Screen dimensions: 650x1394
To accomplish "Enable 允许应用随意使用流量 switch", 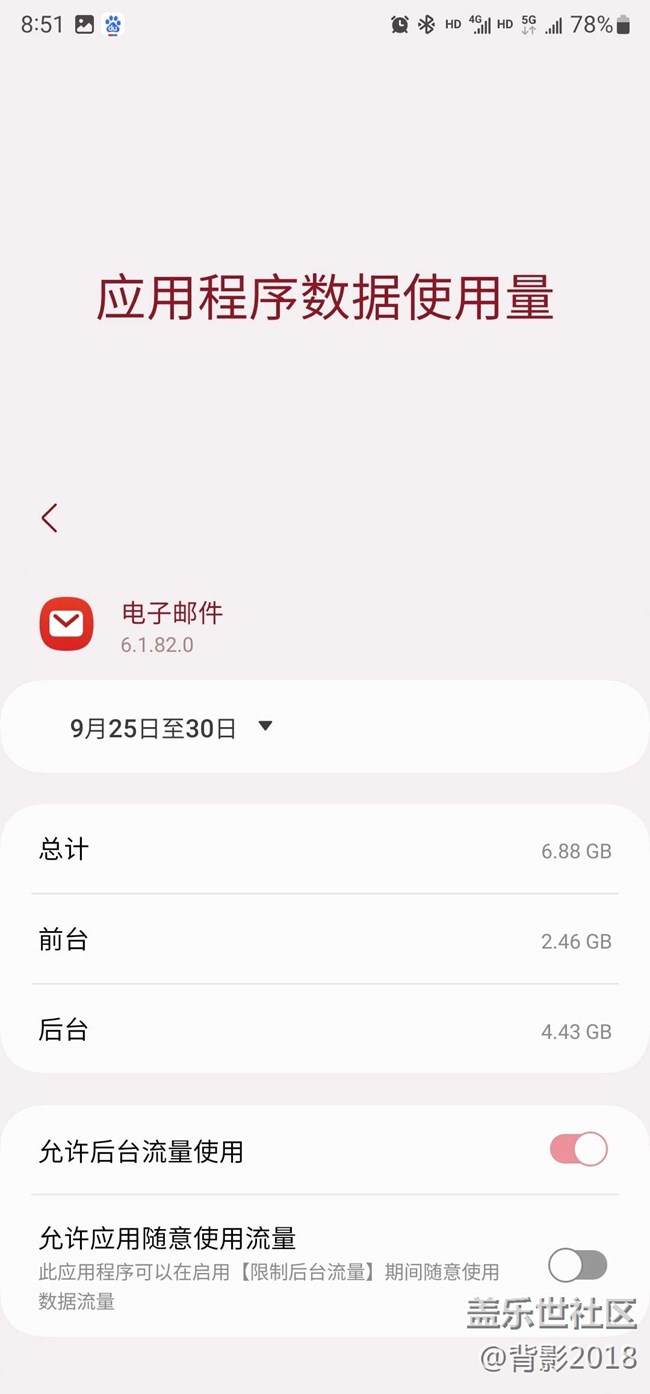I will point(578,1266).
